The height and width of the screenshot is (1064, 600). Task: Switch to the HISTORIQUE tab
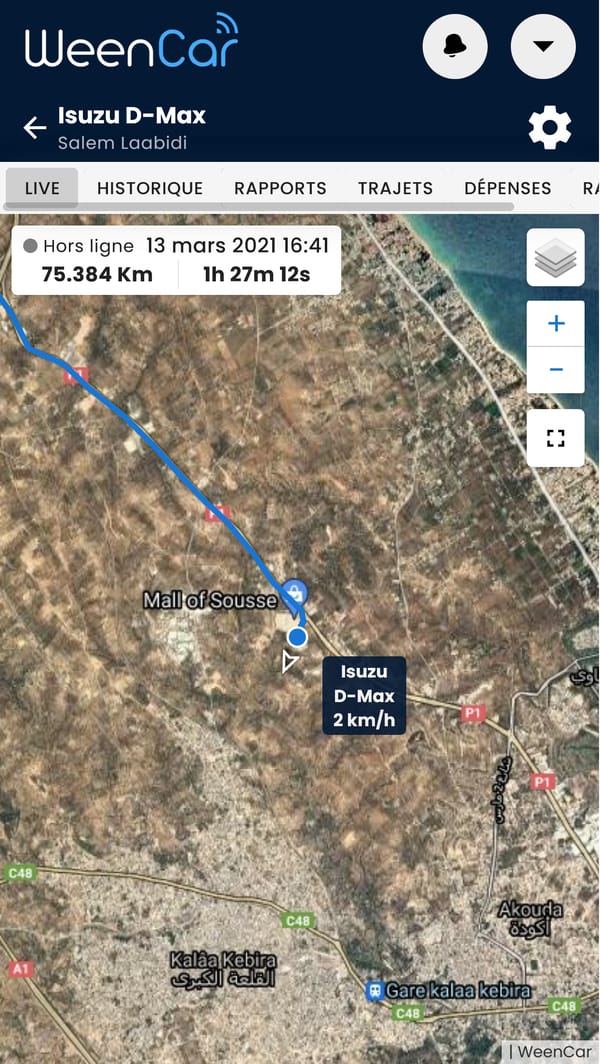(x=150, y=188)
